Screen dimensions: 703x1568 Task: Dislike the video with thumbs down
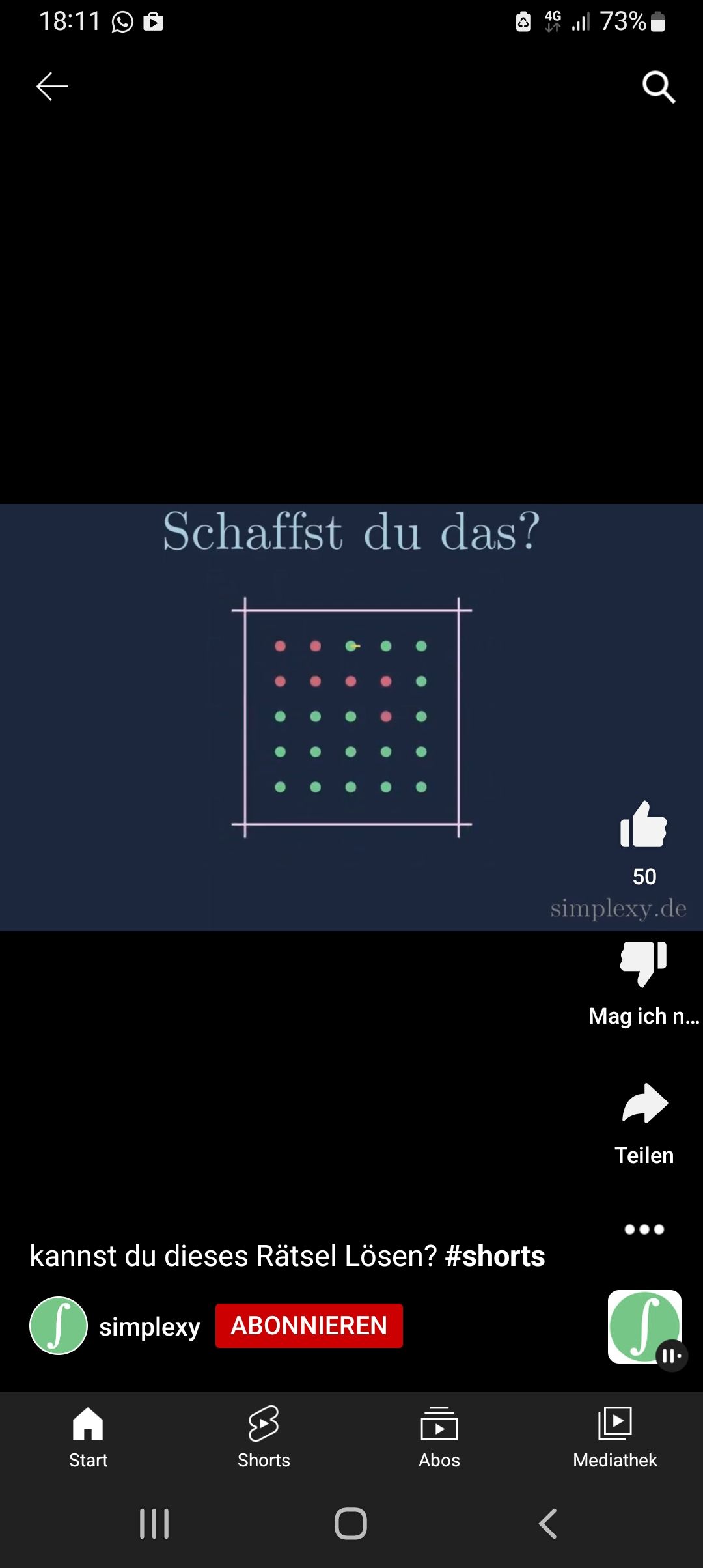(644, 963)
